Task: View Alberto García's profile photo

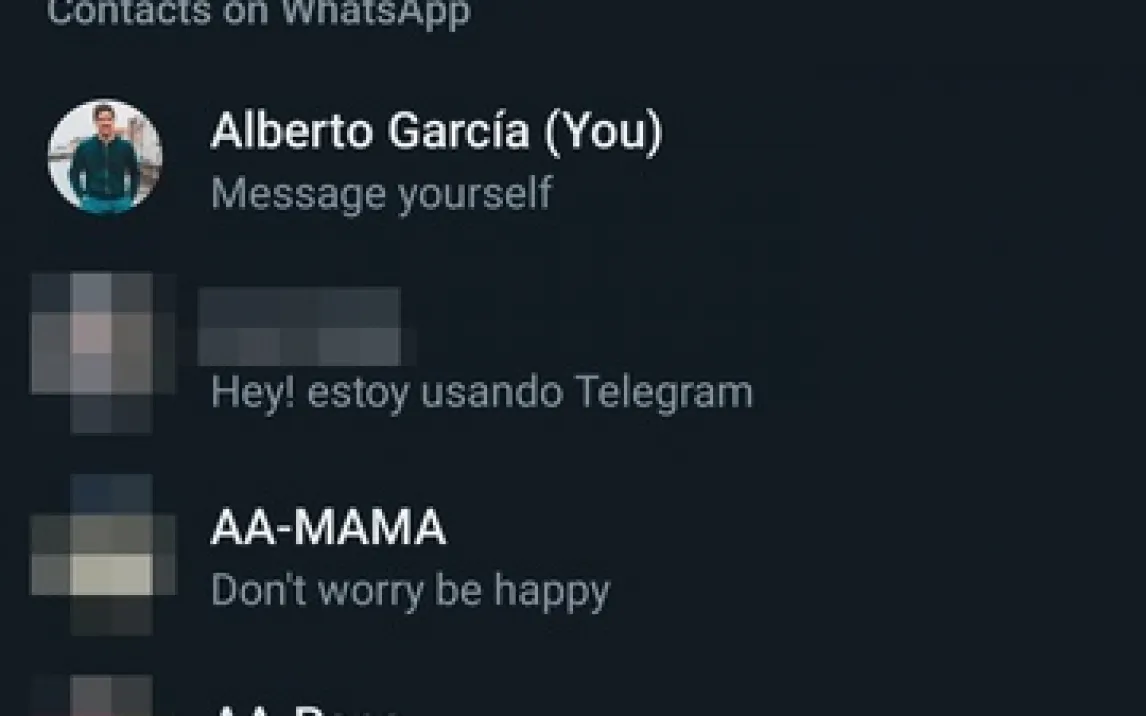Action: point(105,157)
